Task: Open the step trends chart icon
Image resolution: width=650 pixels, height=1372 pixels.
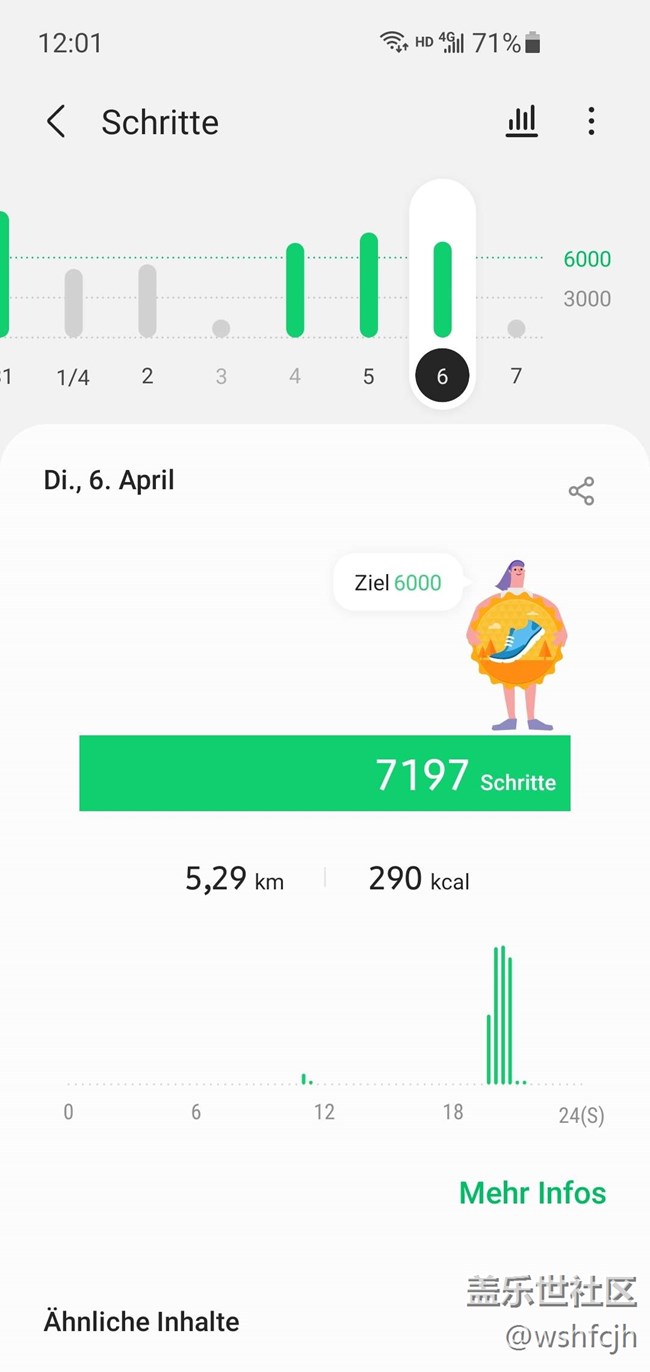Action: 521,122
